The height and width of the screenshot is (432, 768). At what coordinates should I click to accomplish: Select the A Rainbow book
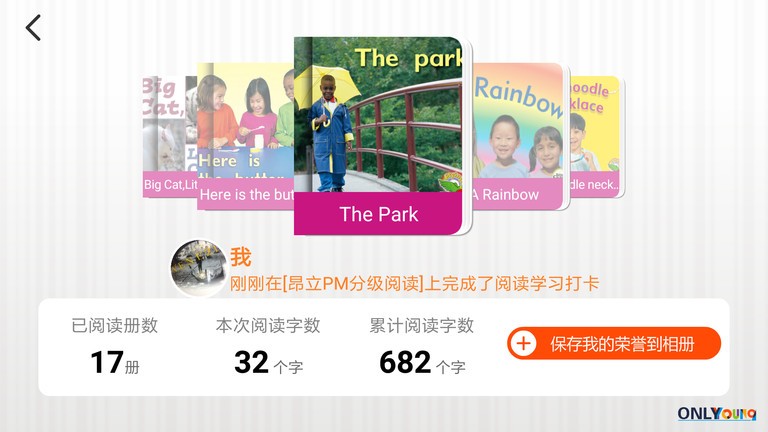coord(517,135)
